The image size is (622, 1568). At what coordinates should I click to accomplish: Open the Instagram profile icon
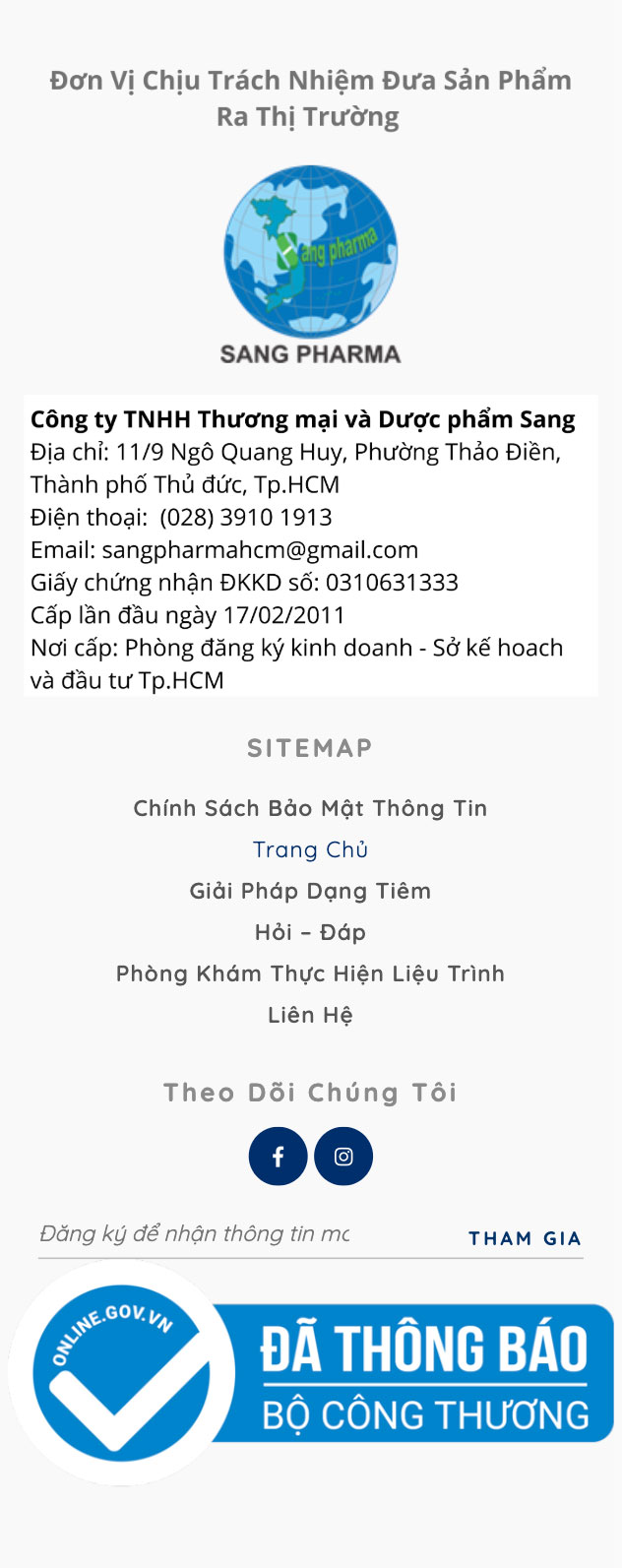click(x=343, y=1156)
